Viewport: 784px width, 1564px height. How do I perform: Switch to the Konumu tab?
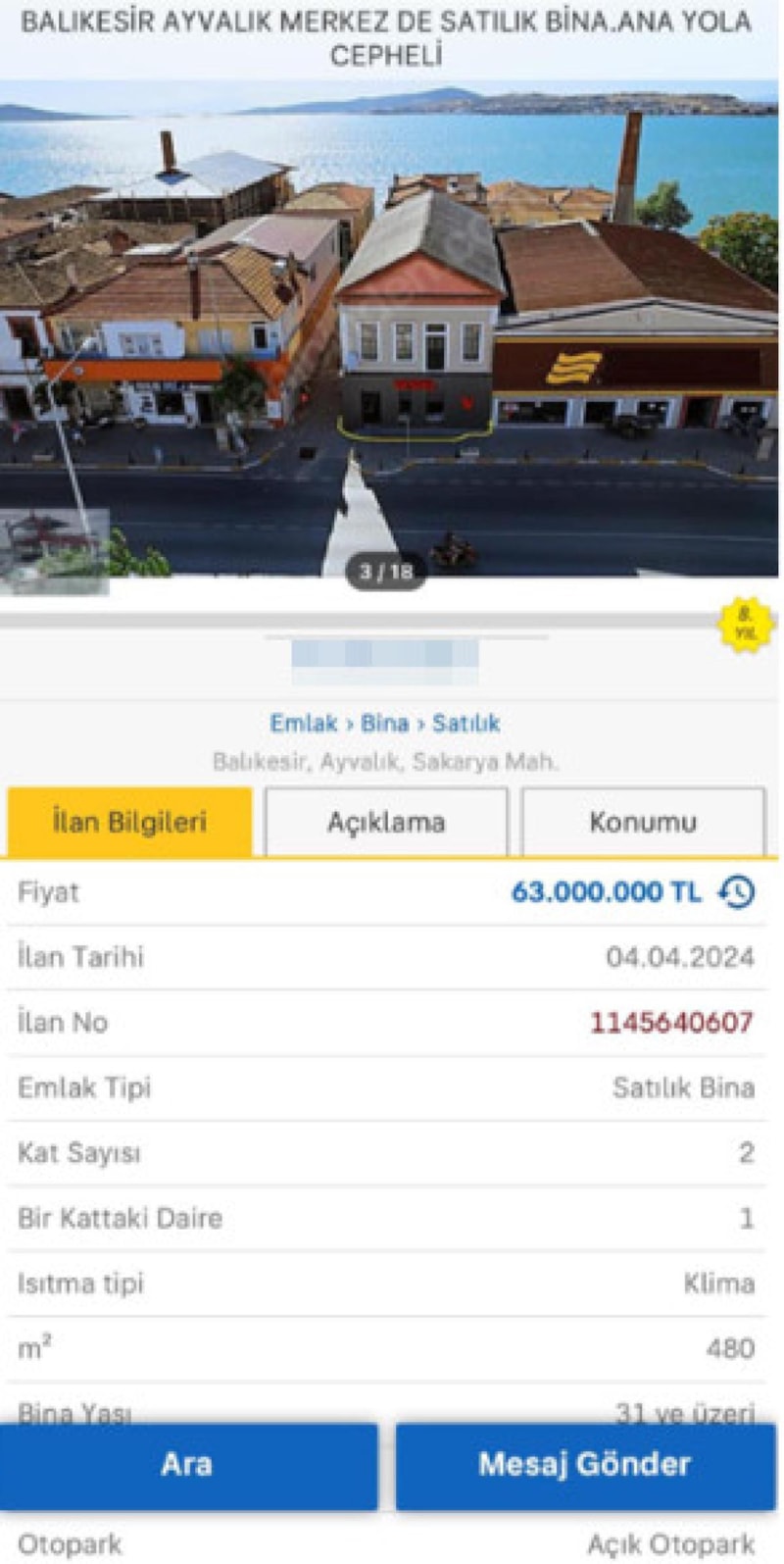(x=643, y=822)
